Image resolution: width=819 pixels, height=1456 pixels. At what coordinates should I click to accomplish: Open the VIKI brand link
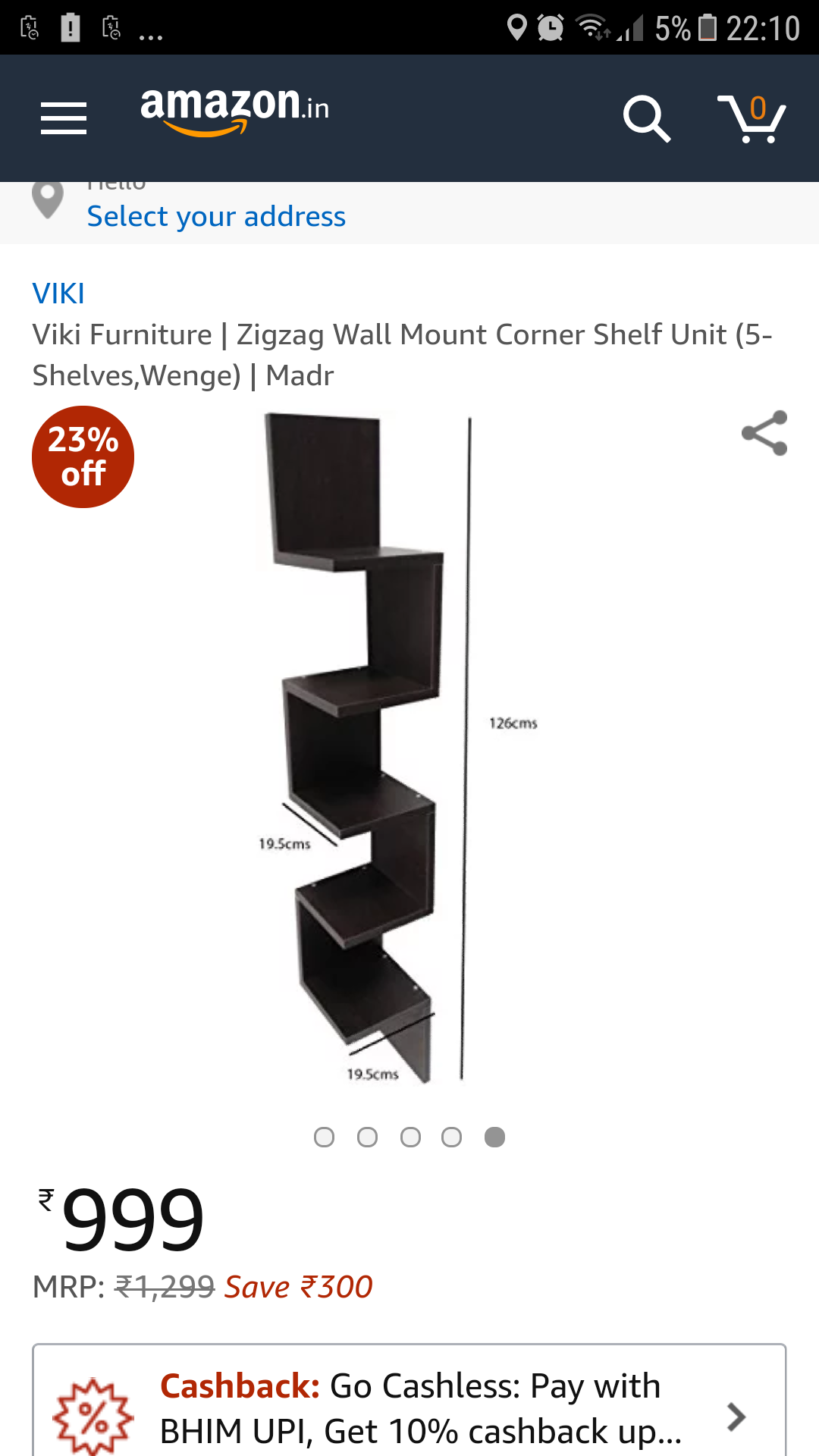click(58, 293)
